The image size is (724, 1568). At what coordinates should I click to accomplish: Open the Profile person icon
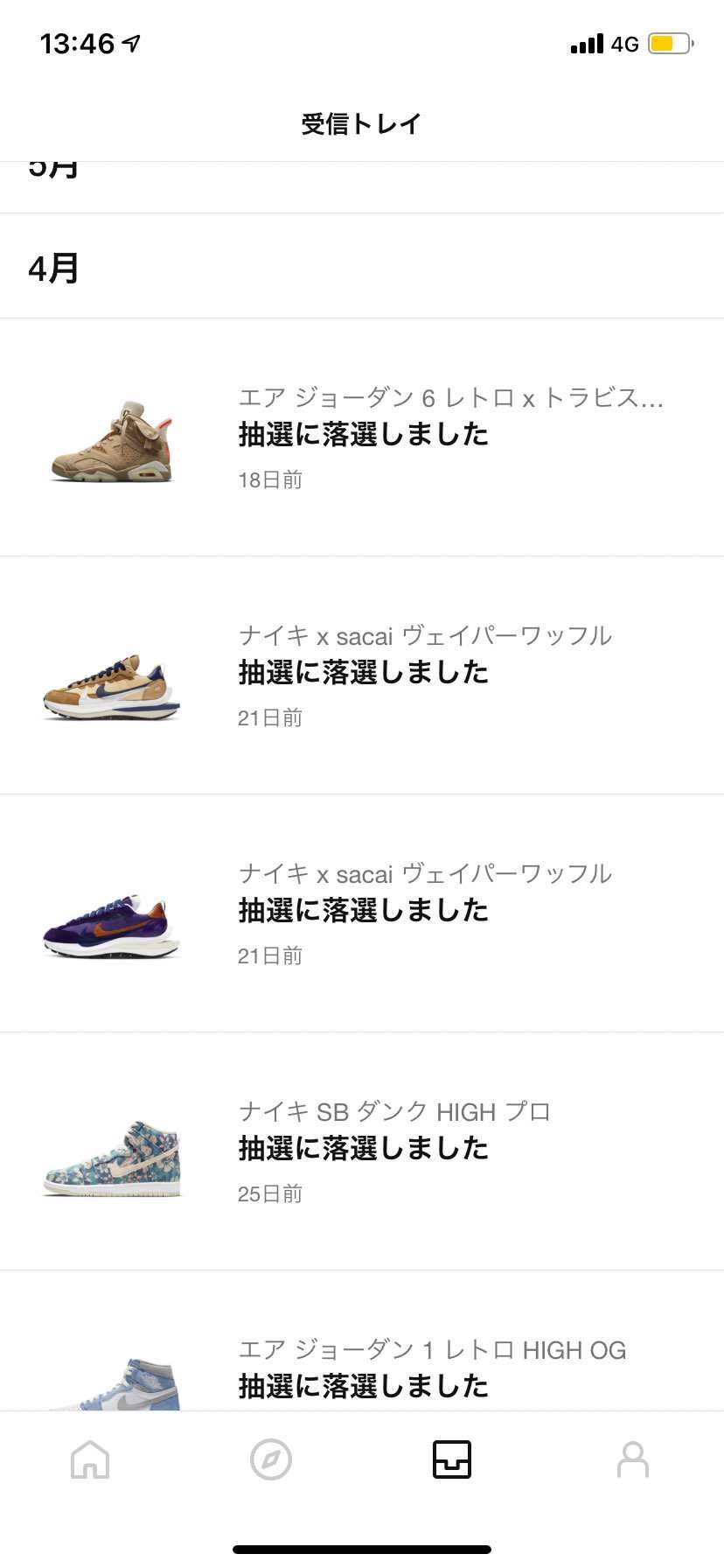click(x=632, y=1459)
